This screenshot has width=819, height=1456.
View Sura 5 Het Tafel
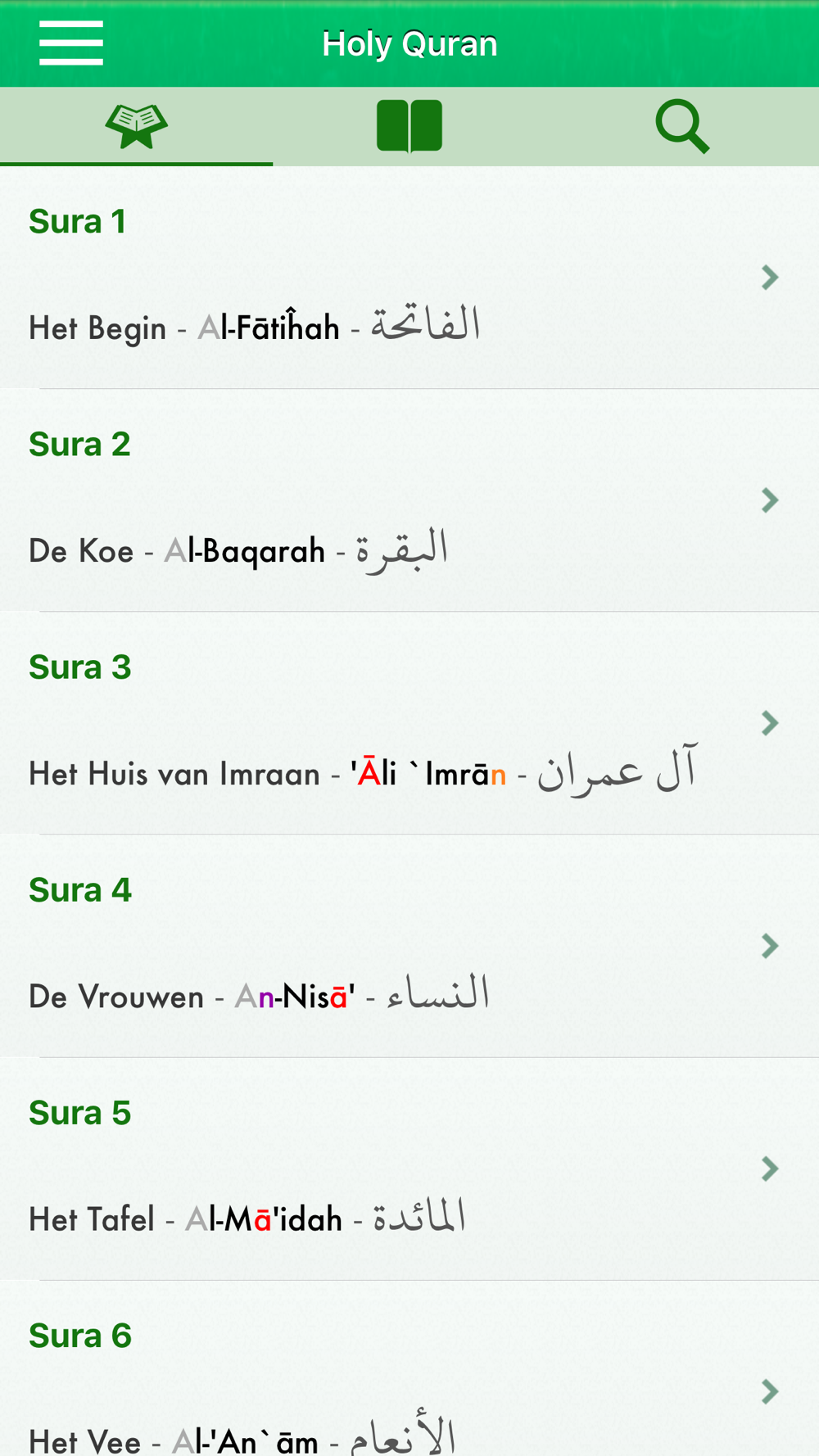click(x=409, y=1169)
